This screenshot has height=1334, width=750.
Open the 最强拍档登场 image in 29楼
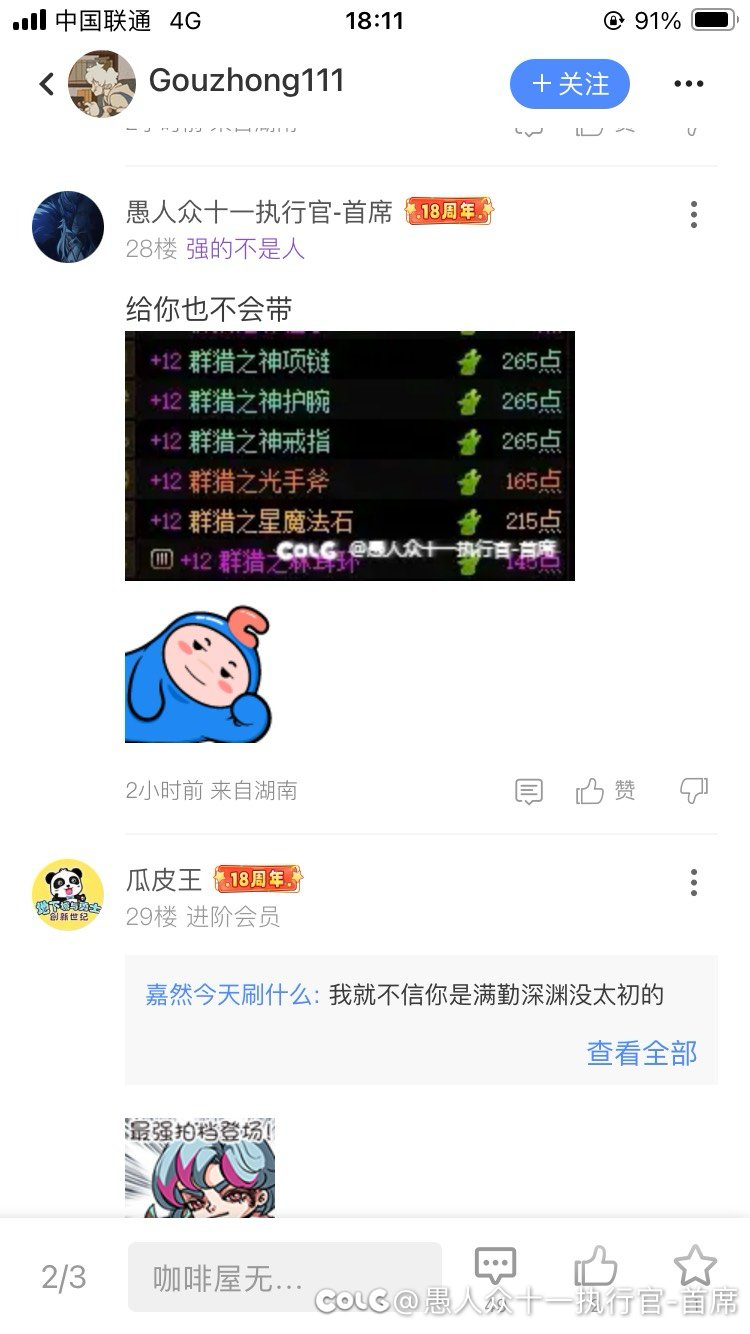tap(199, 1166)
